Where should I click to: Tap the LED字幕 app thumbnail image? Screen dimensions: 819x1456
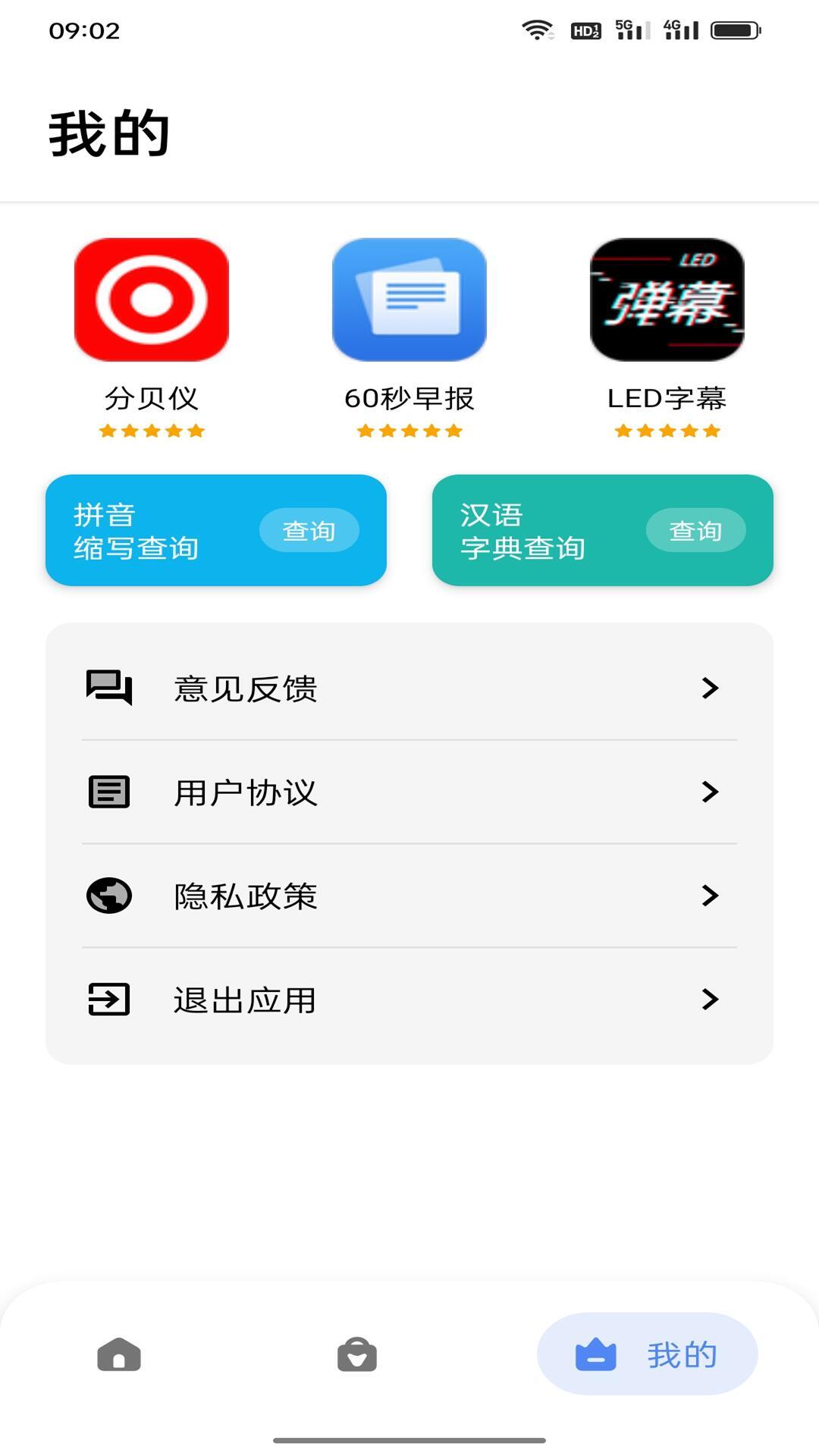pos(667,298)
